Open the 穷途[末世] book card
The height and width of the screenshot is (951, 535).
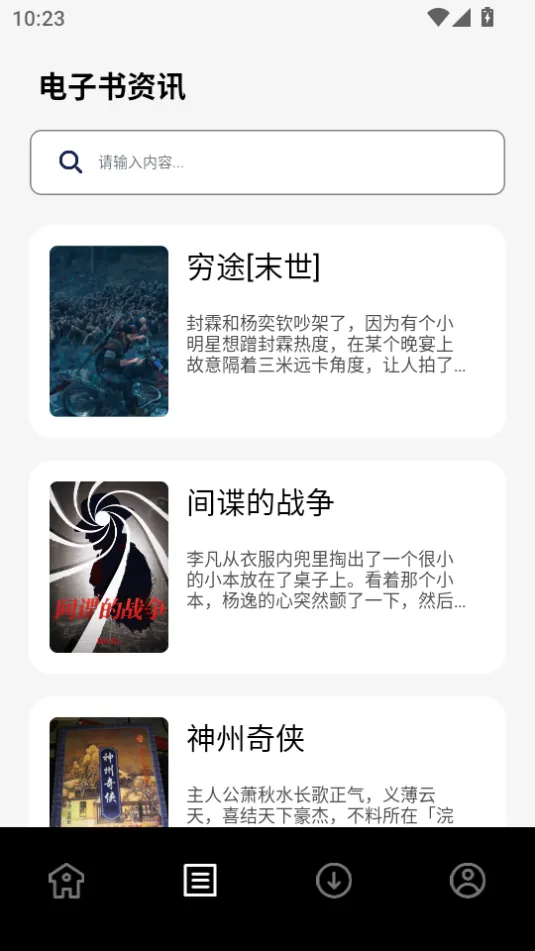click(268, 331)
